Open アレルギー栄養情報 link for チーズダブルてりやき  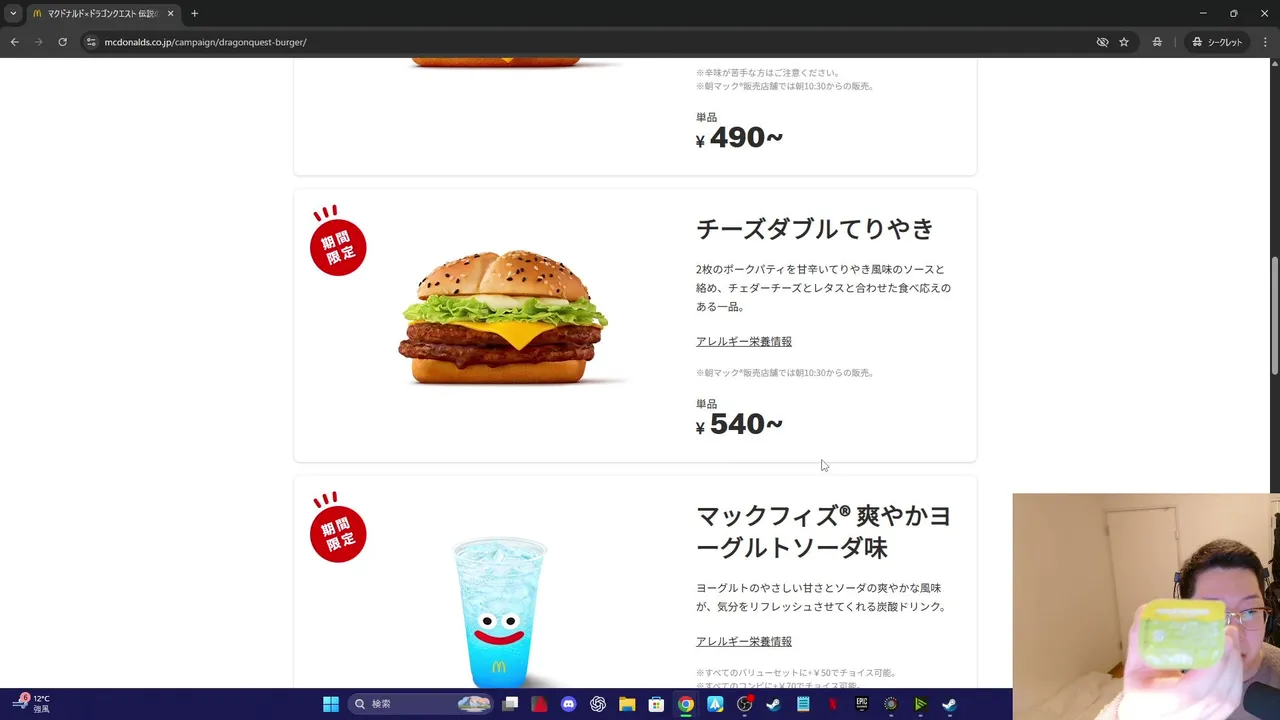(x=743, y=341)
